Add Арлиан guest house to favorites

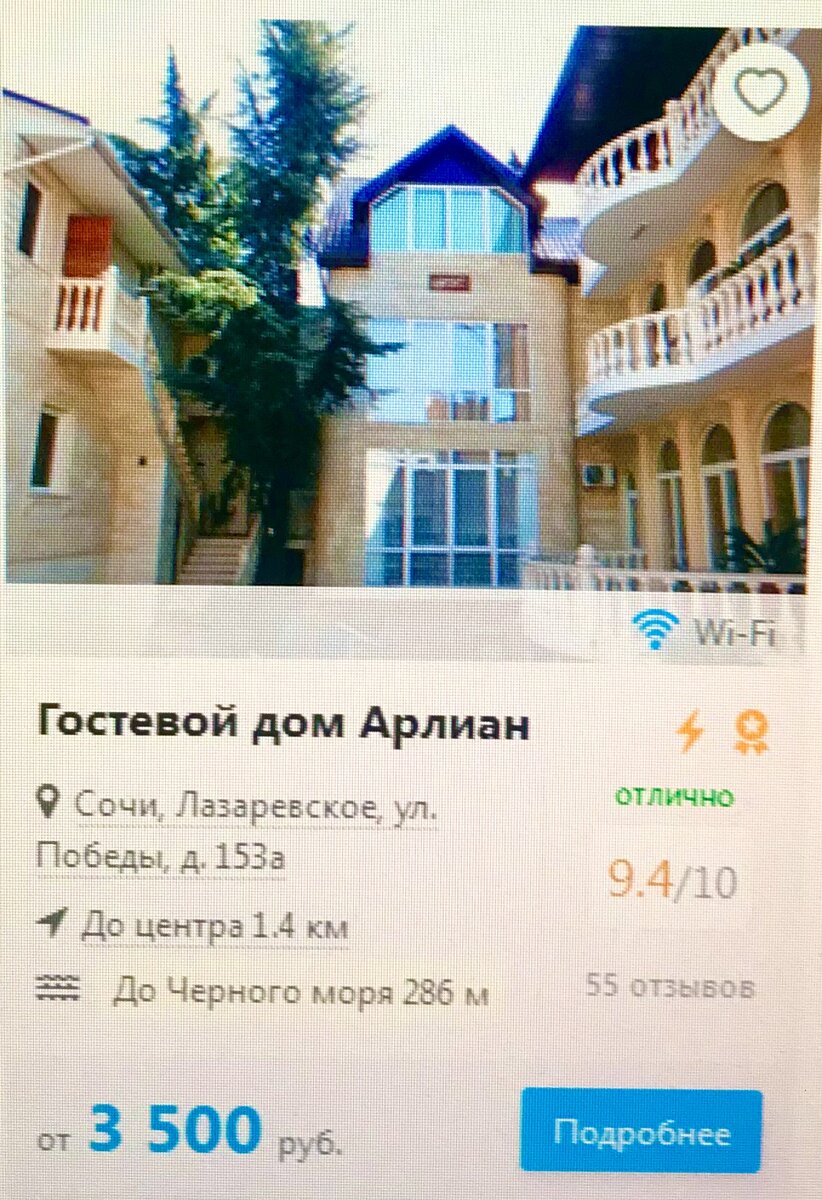[763, 93]
